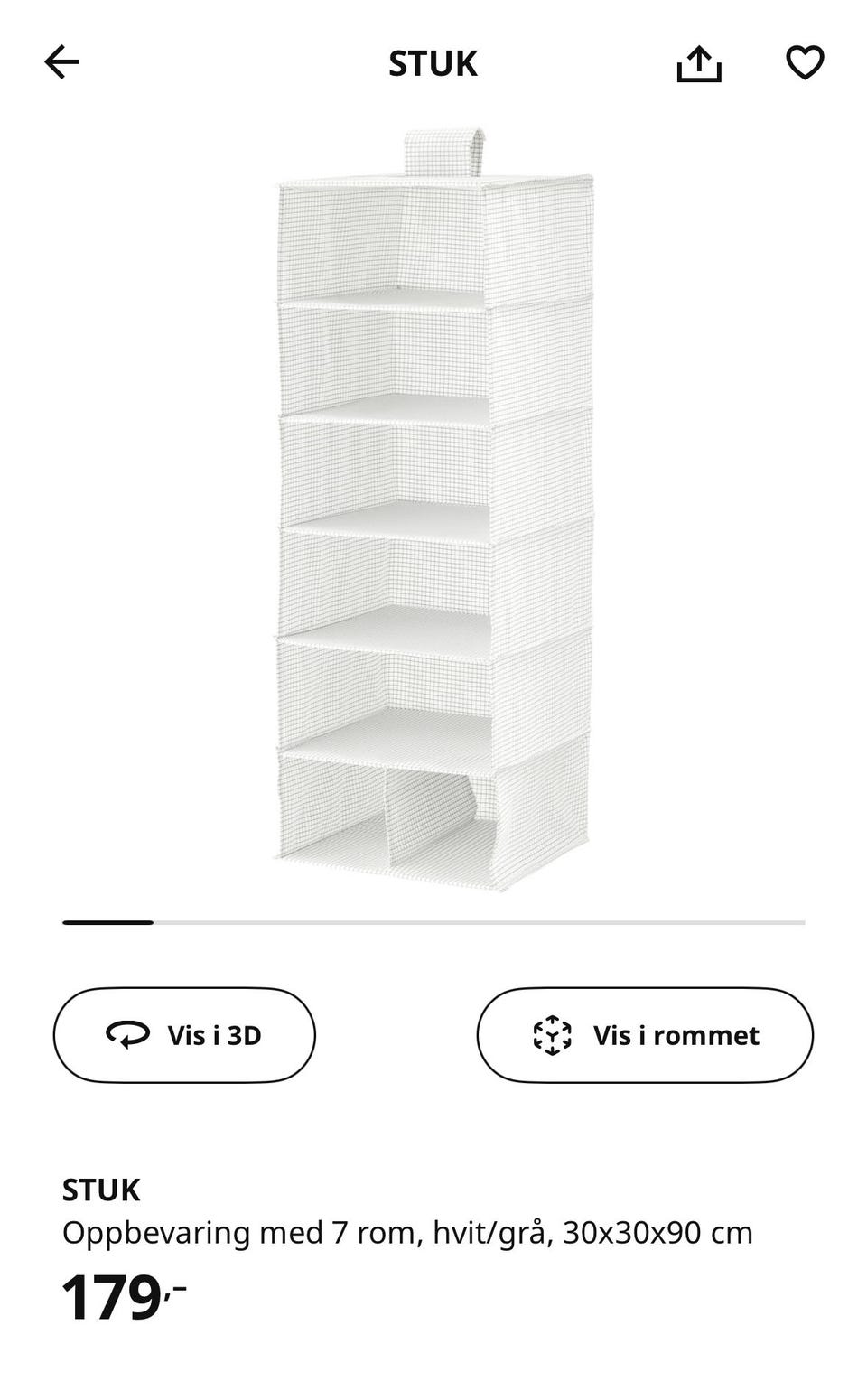
Task: Open the STUK storage product image
Action: (x=433, y=510)
